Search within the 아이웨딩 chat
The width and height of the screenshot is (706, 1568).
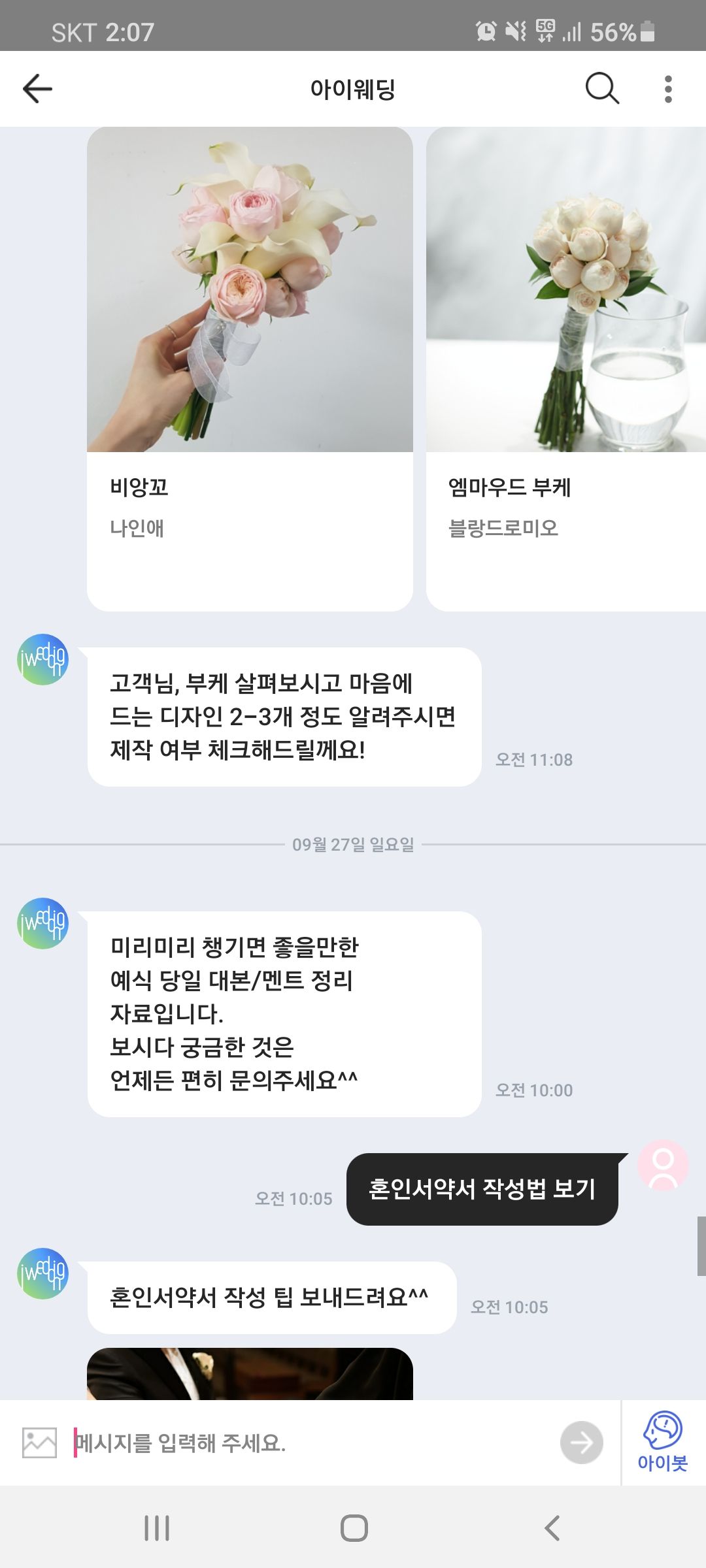[601, 89]
